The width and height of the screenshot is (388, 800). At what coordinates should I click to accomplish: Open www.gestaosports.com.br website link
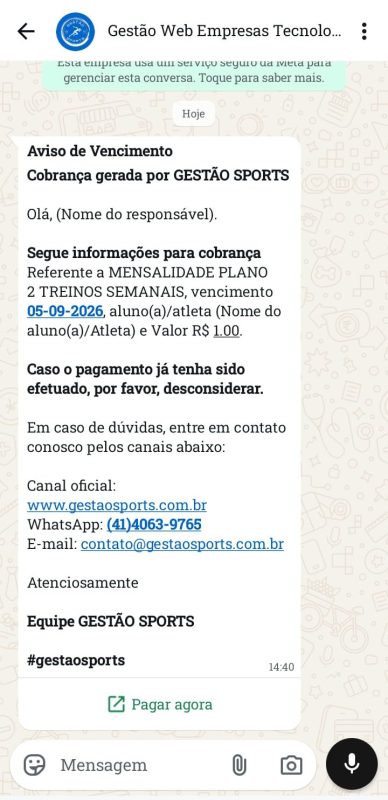pyautogui.click(x=117, y=505)
